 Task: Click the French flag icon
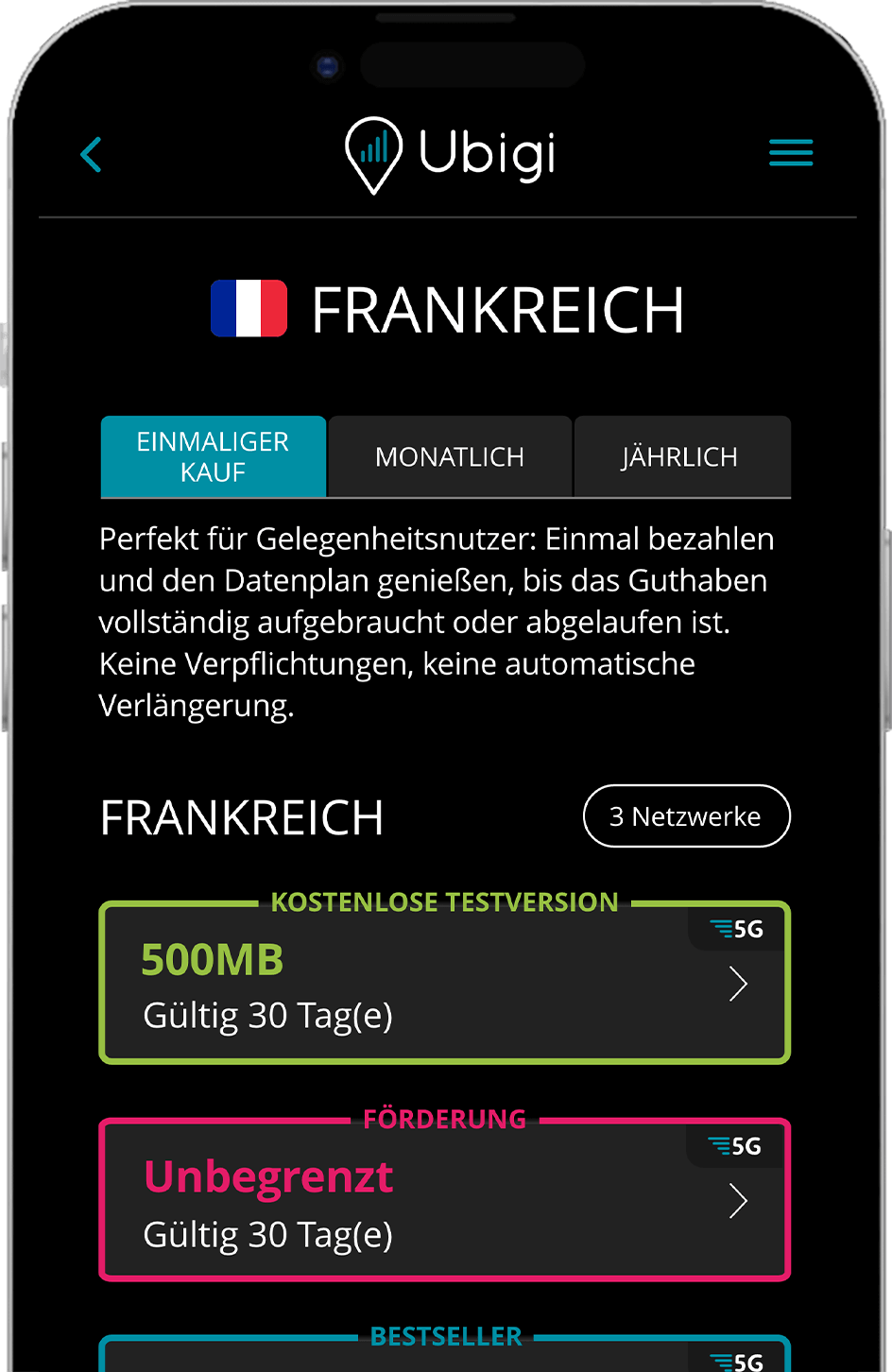pos(249,309)
